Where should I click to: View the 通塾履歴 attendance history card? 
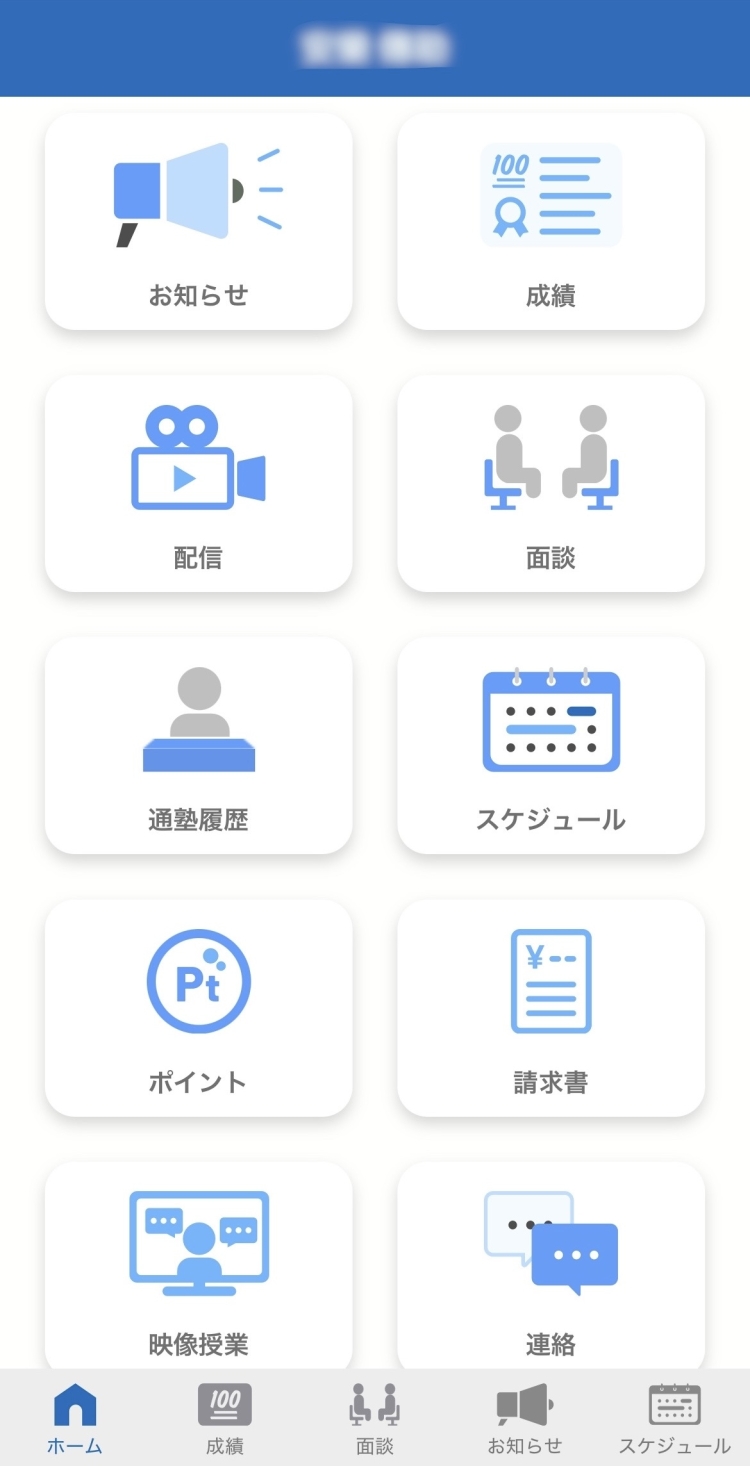pyautogui.click(x=198, y=746)
